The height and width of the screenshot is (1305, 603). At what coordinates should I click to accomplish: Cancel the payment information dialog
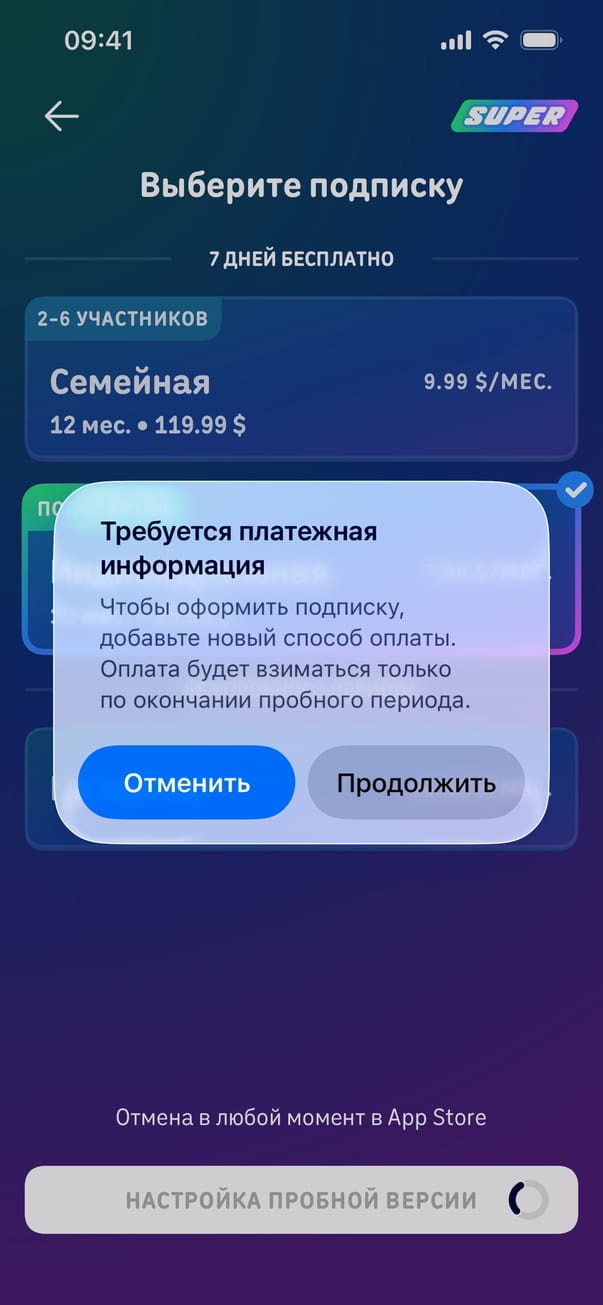tap(186, 782)
